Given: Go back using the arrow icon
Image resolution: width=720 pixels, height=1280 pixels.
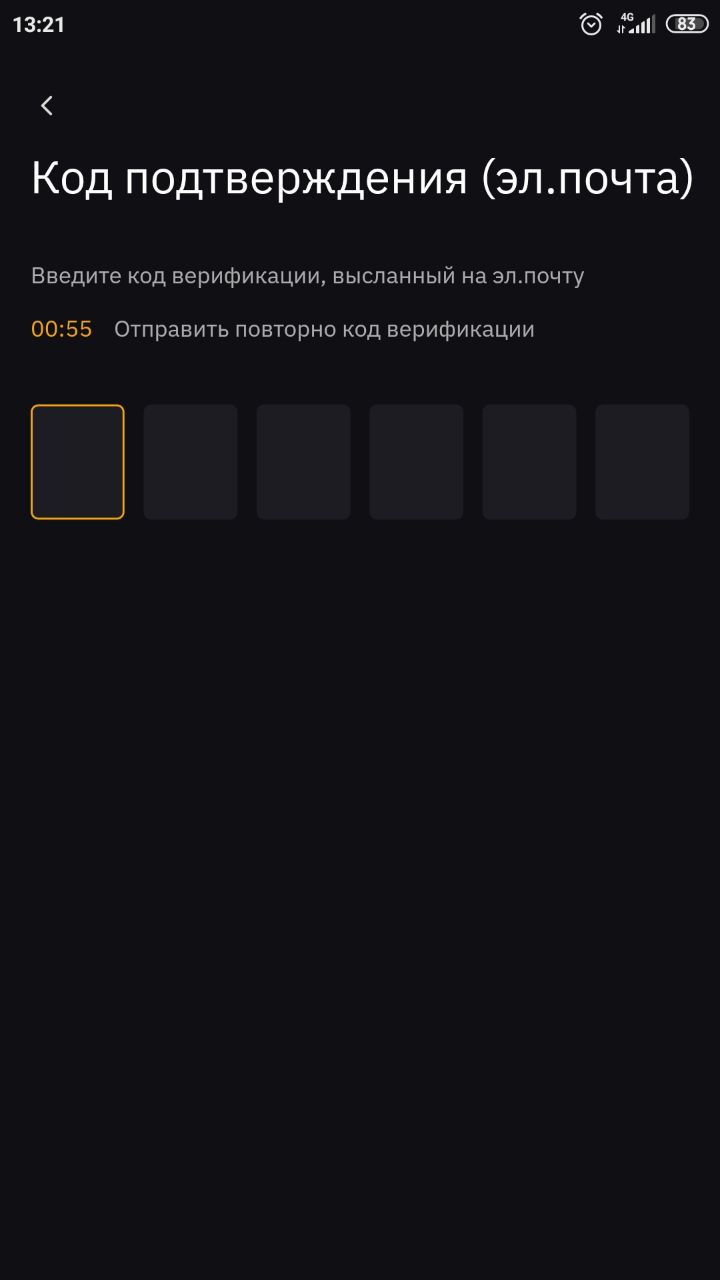Looking at the screenshot, I should pyautogui.click(x=46, y=106).
